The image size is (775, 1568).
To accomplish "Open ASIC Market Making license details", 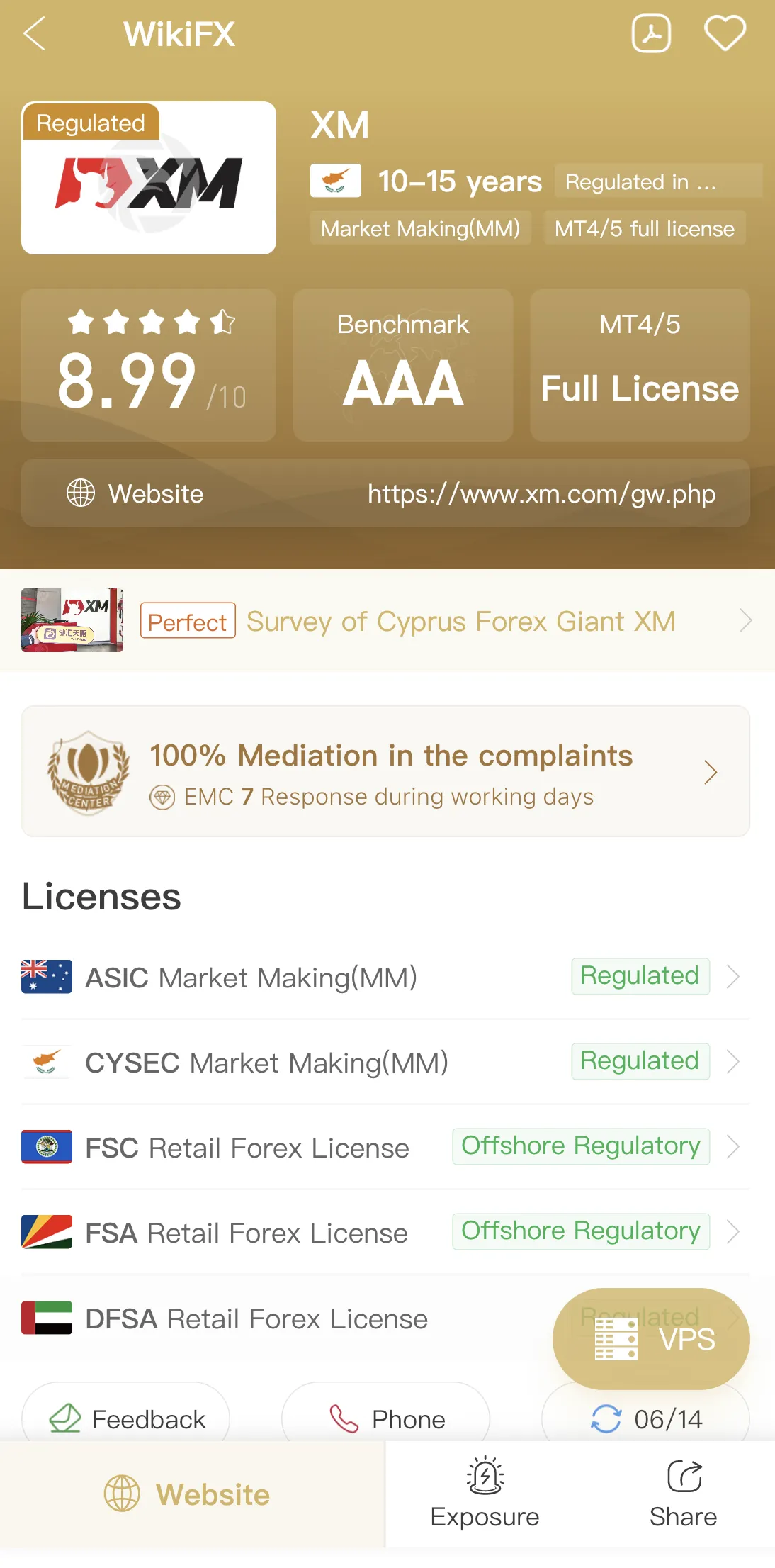I will (385, 977).
